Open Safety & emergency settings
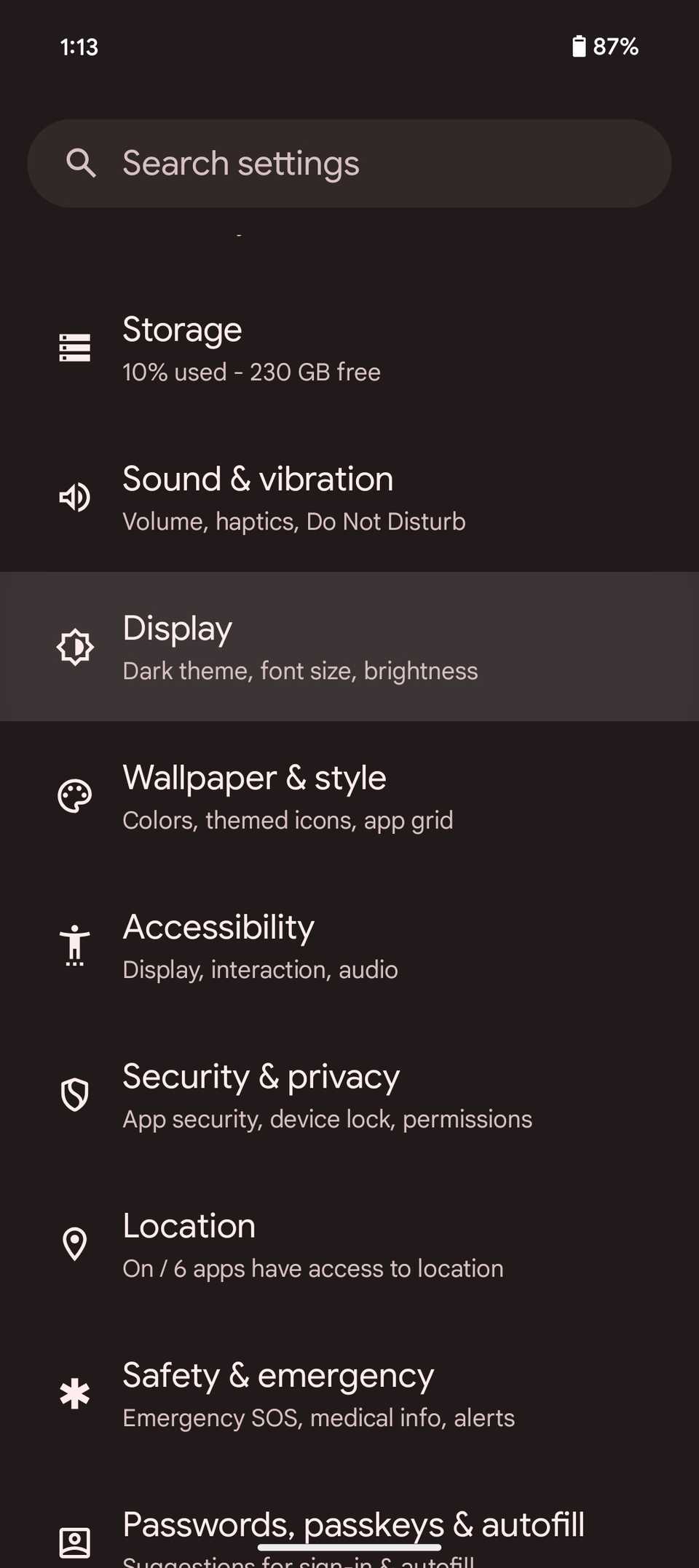 point(349,1393)
